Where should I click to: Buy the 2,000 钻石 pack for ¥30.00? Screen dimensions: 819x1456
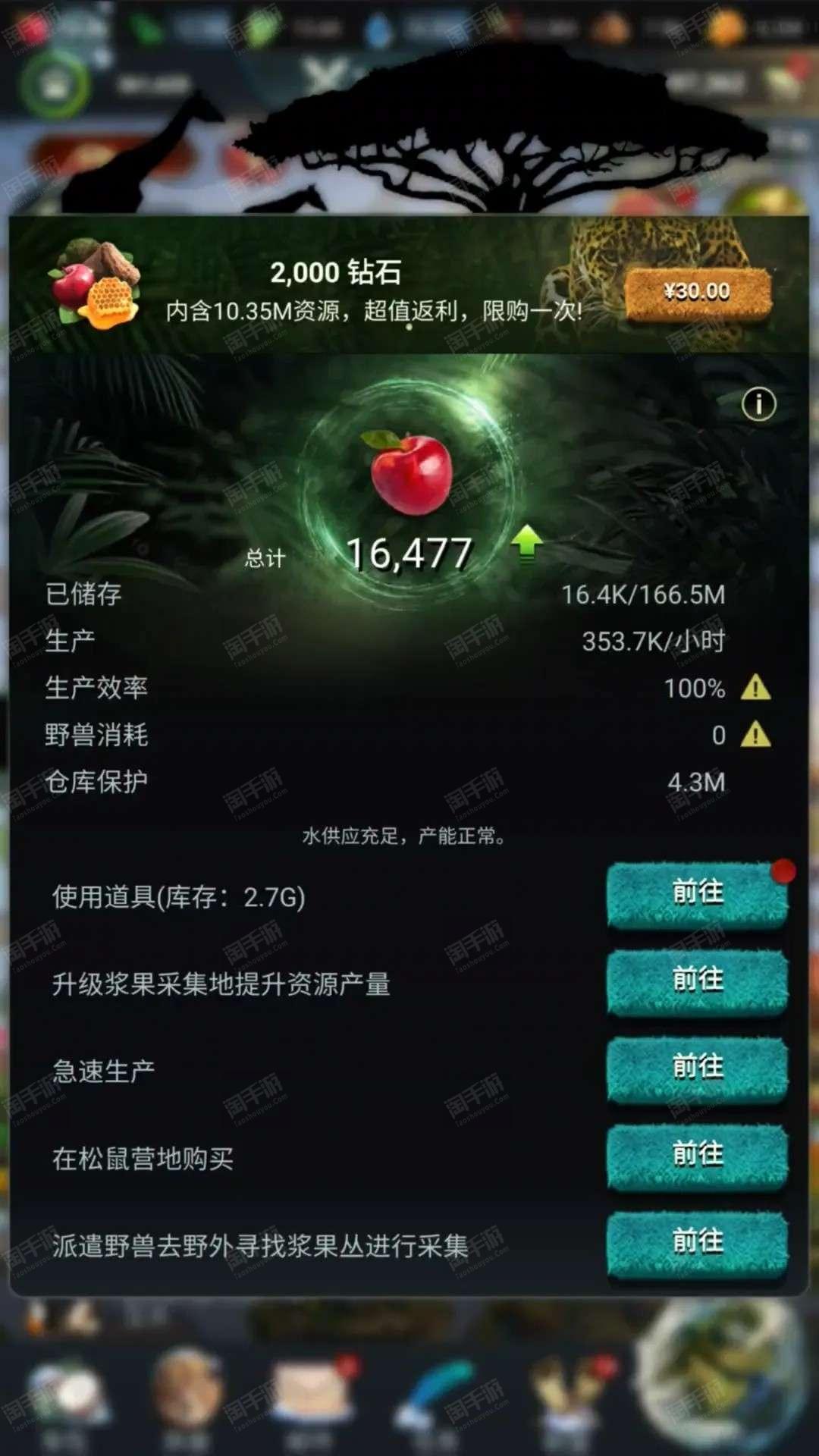pos(698,292)
